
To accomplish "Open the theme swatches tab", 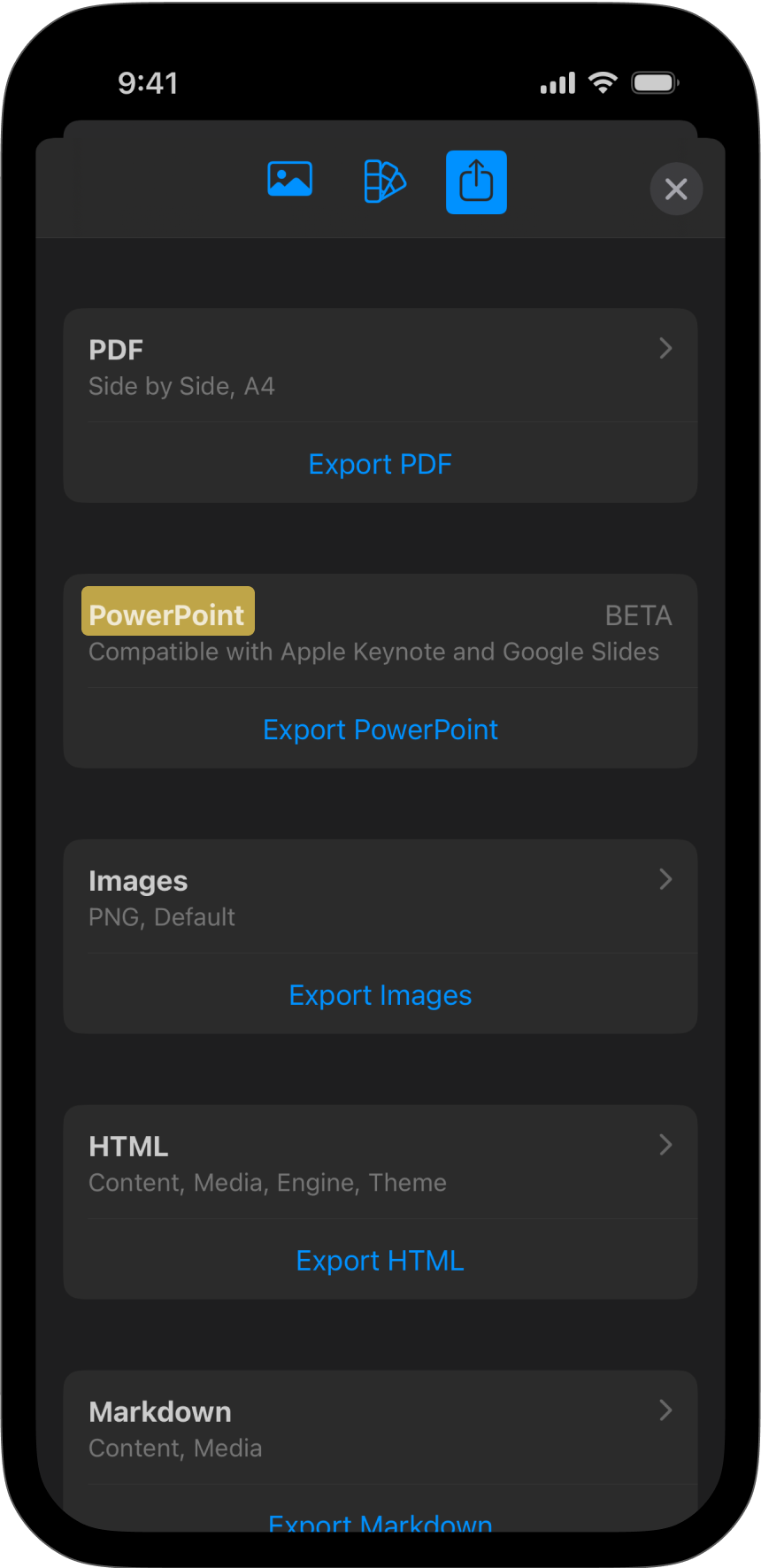I will [385, 182].
